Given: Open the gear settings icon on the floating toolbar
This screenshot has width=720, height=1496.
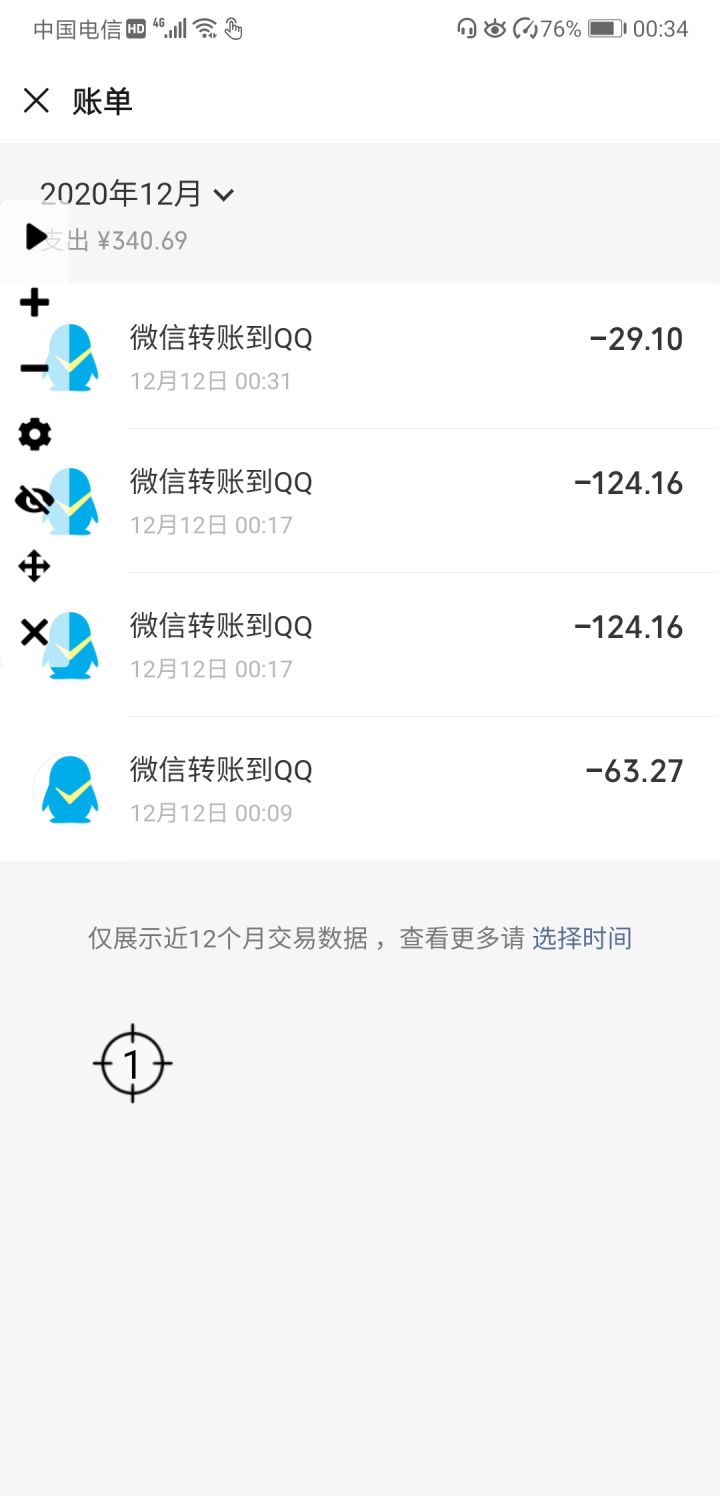Looking at the screenshot, I should pyautogui.click(x=33, y=434).
